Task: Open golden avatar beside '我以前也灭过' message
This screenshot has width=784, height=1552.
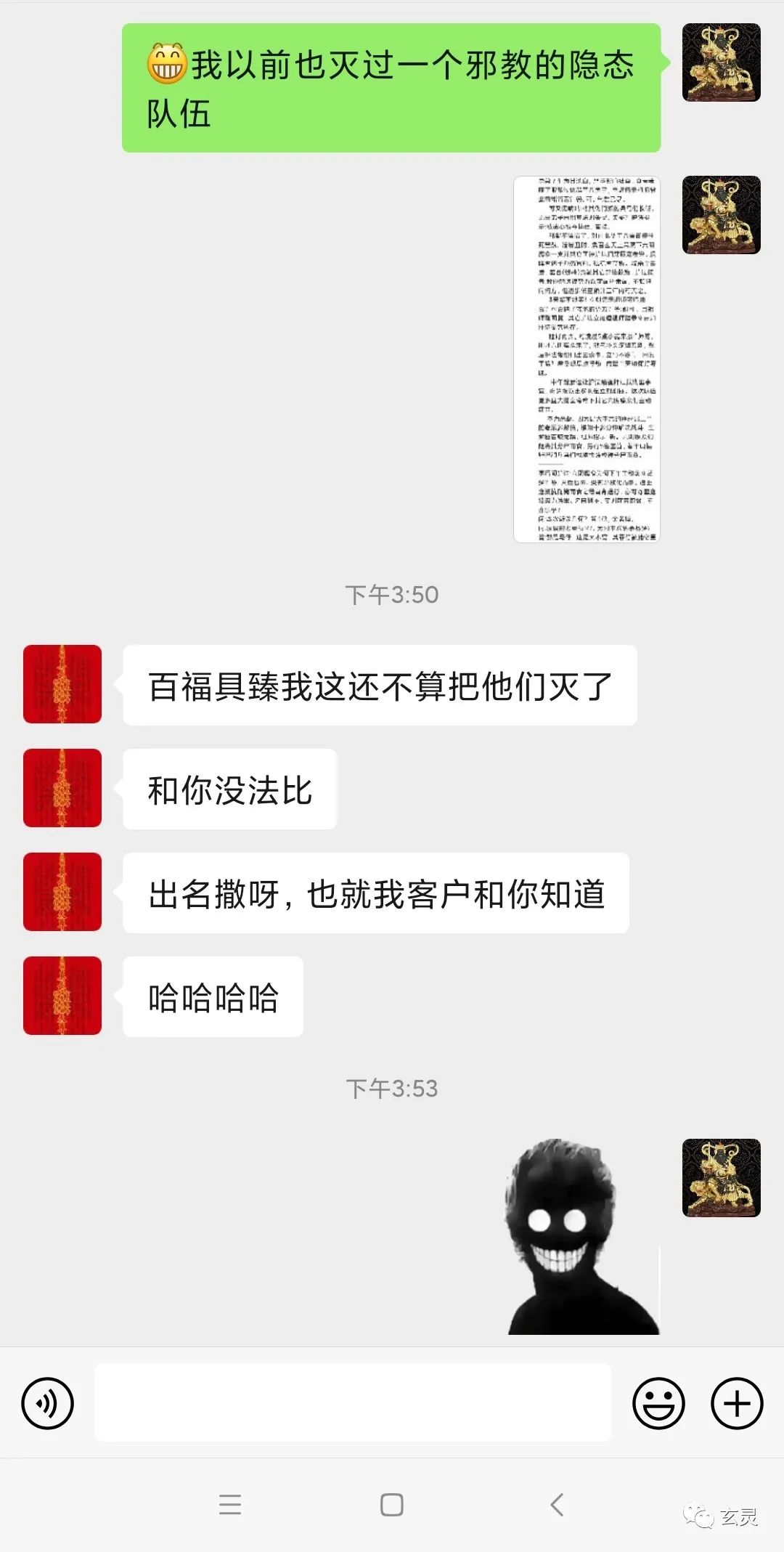Action: [721, 62]
